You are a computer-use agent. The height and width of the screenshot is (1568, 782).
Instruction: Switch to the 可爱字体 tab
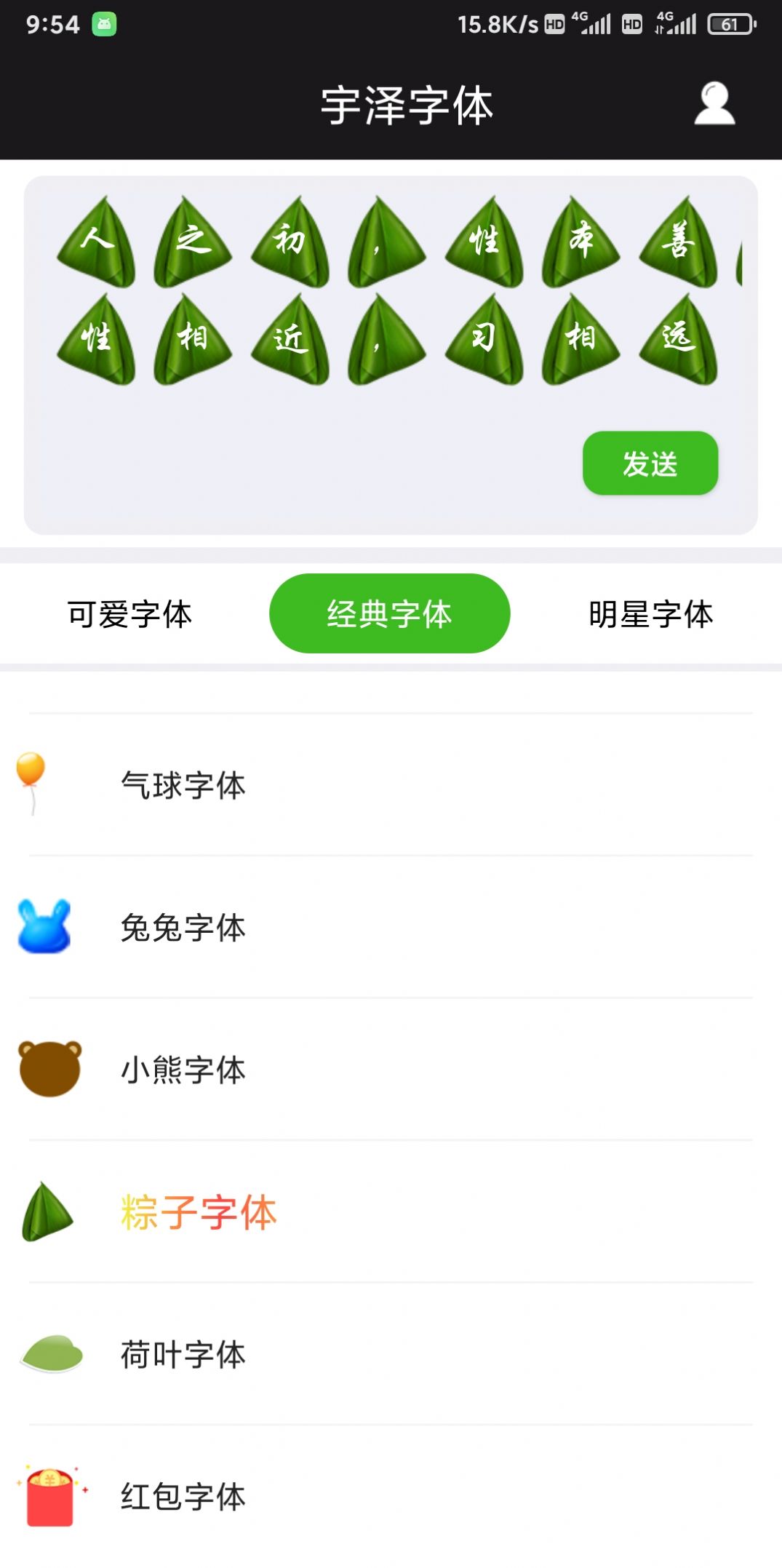point(129,613)
